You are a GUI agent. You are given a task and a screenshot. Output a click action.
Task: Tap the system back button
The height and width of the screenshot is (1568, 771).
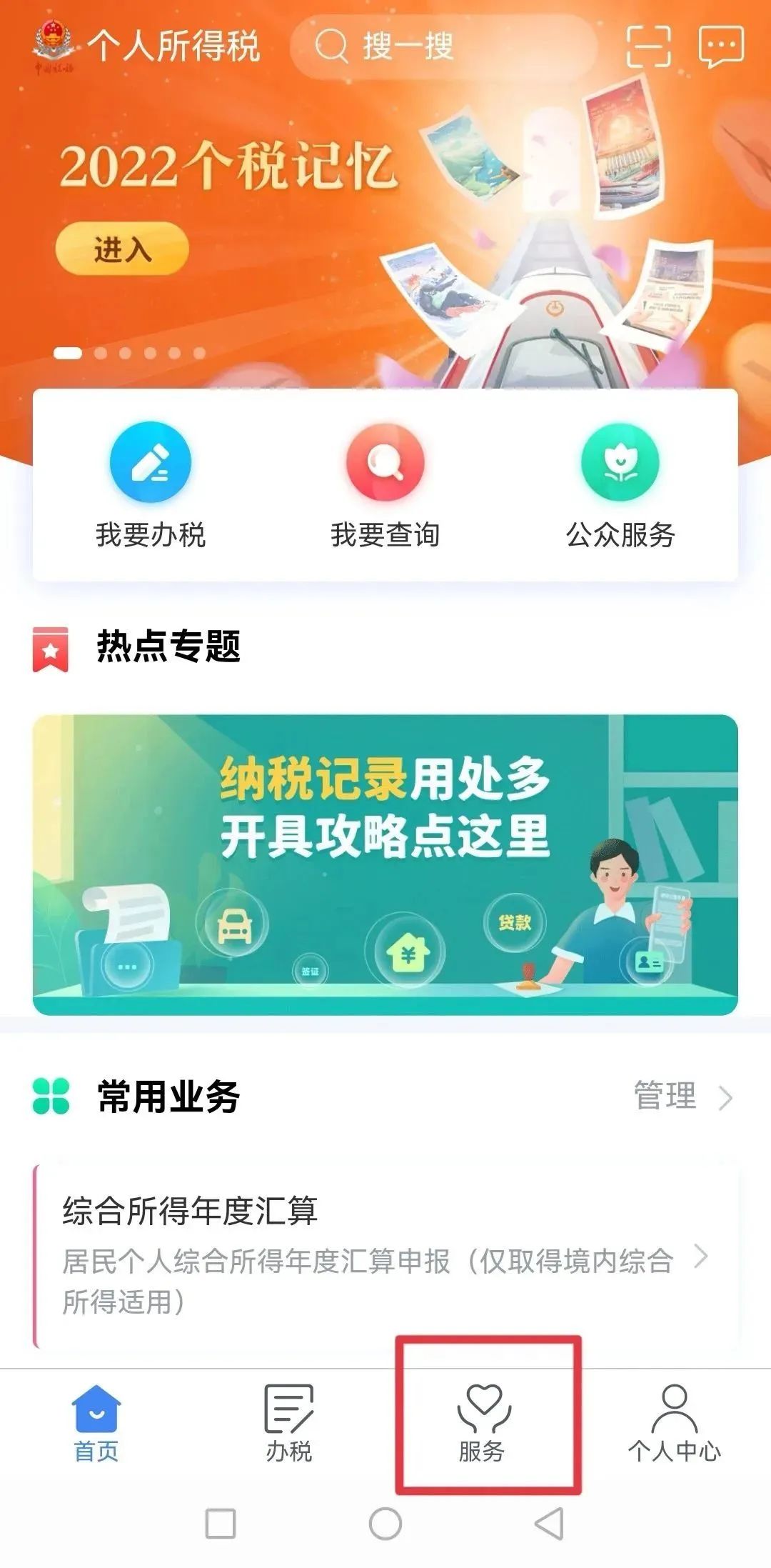550,1524
